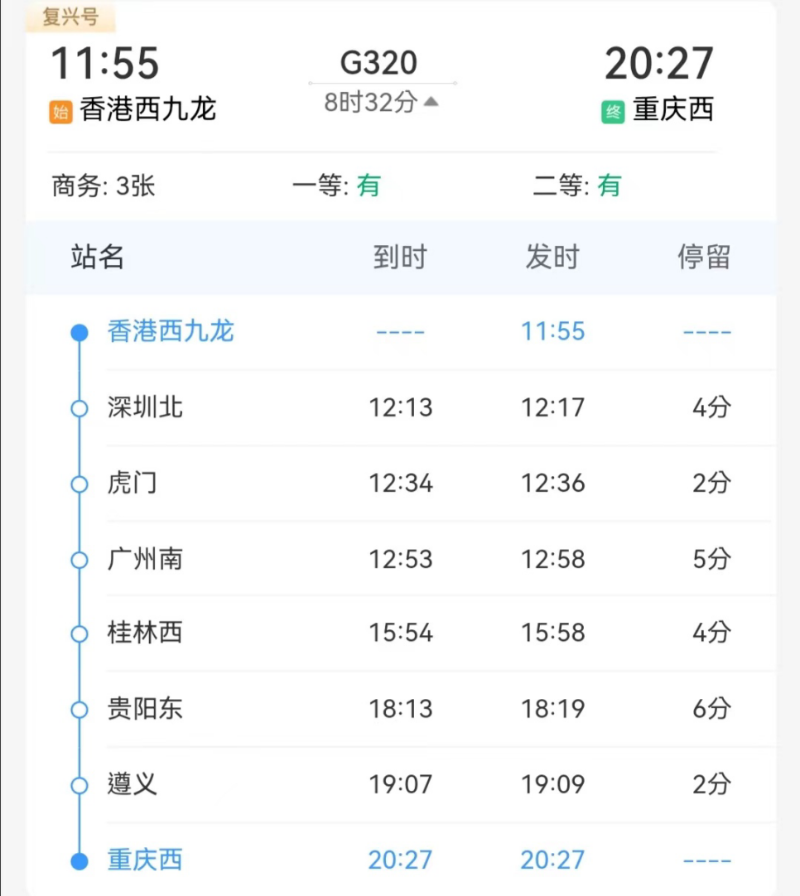The height and width of the screenshot is (896, 800).
Task: Select station name 重庆西 in list
Action: coord(145,859)
